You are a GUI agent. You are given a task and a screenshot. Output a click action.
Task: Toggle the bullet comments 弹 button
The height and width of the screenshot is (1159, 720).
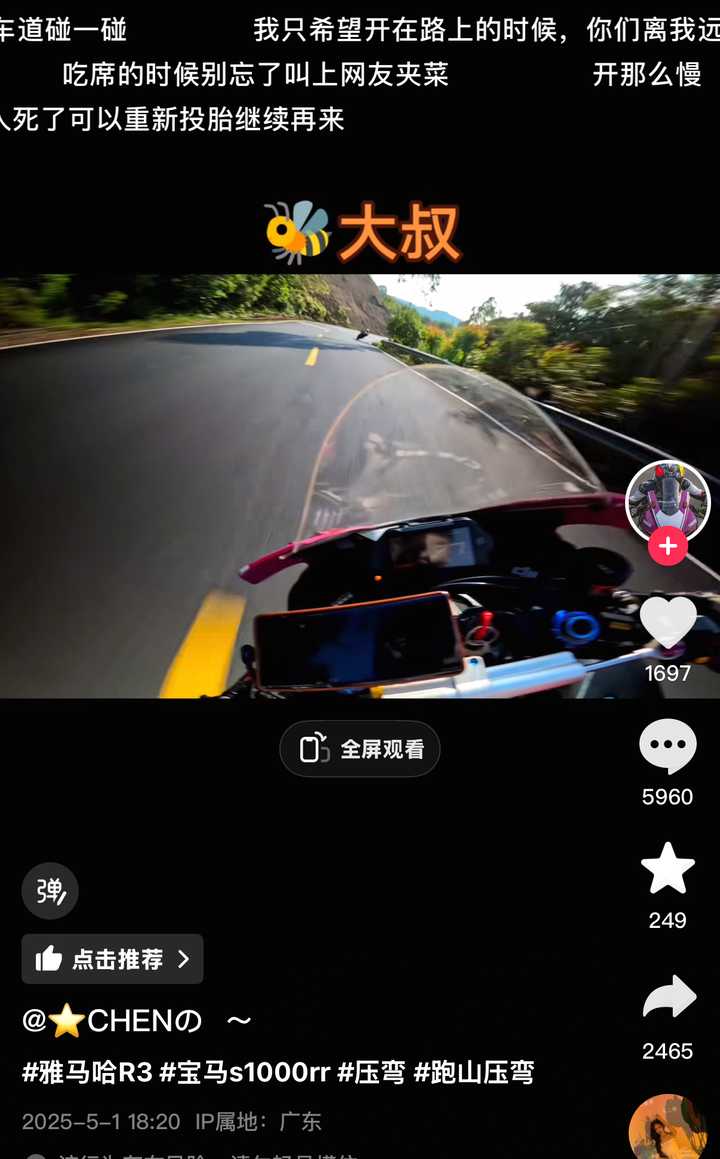50,891
